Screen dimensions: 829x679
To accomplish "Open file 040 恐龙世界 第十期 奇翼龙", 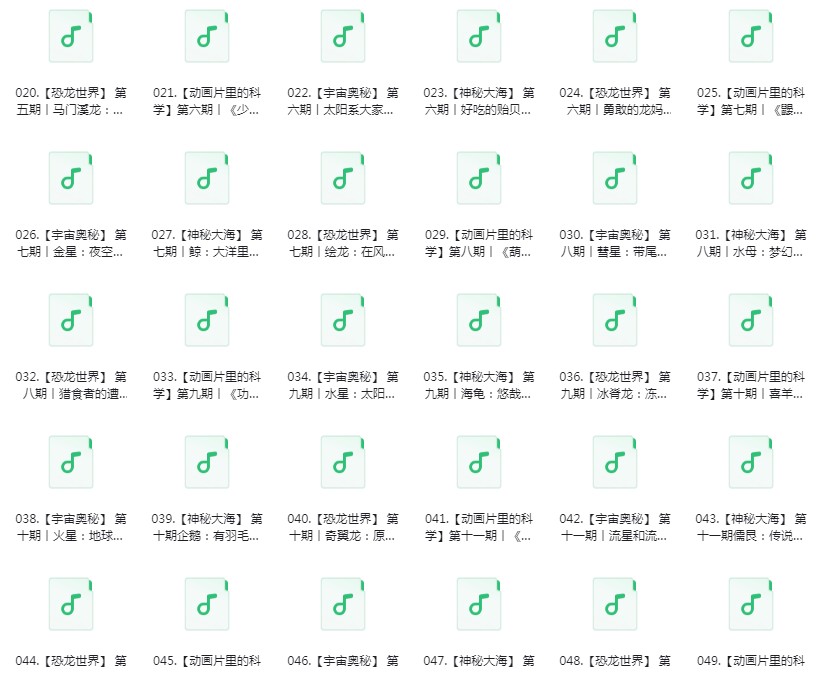I will [x=342, y=463].
